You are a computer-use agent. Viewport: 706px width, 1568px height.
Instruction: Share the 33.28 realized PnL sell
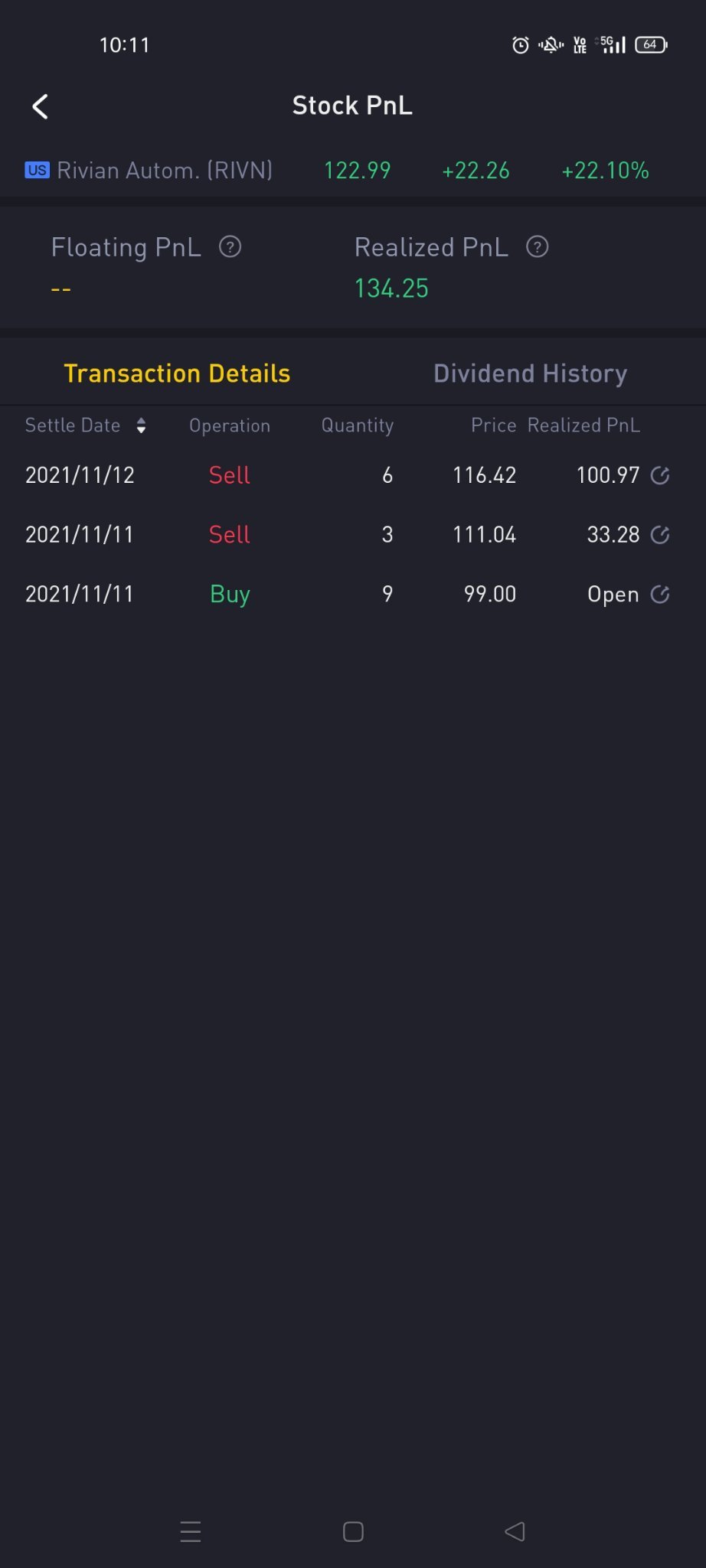click(x=660, y=535)
